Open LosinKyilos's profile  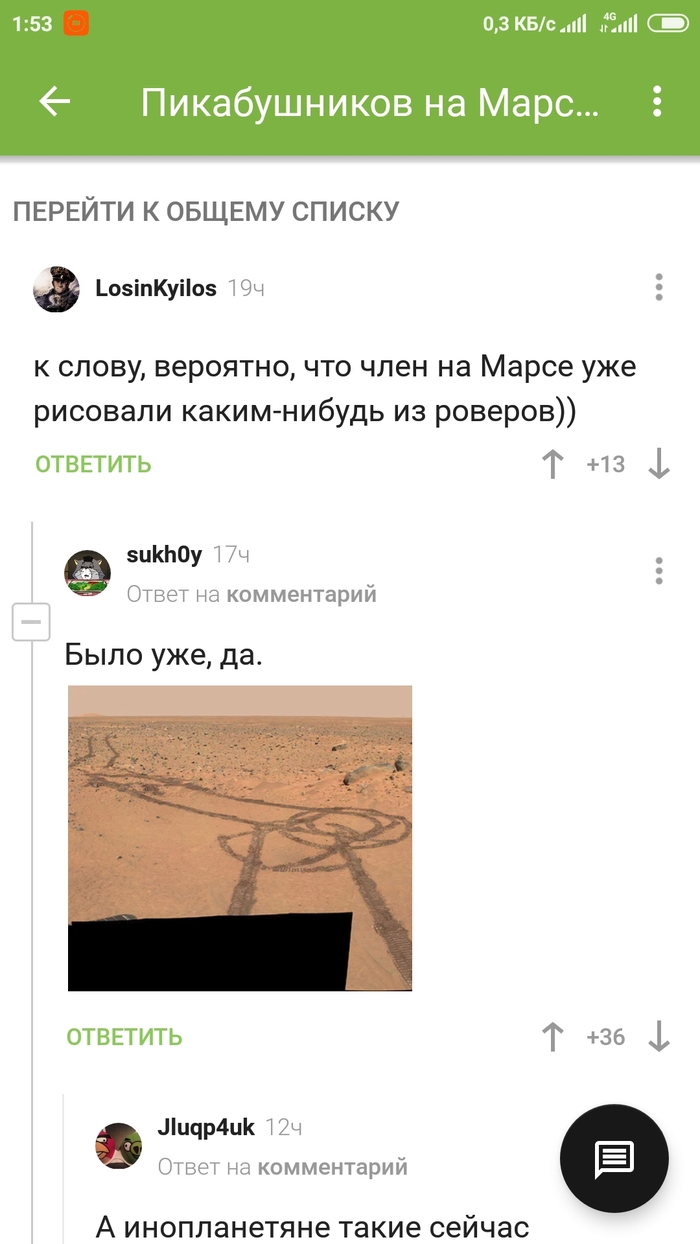point(155,289)
